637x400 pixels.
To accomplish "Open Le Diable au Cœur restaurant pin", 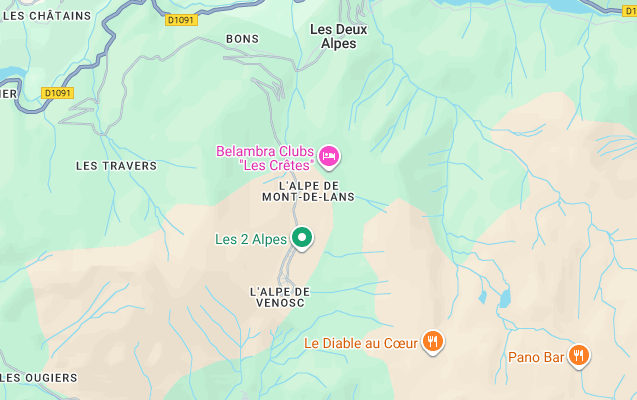I will click(432, 342).
